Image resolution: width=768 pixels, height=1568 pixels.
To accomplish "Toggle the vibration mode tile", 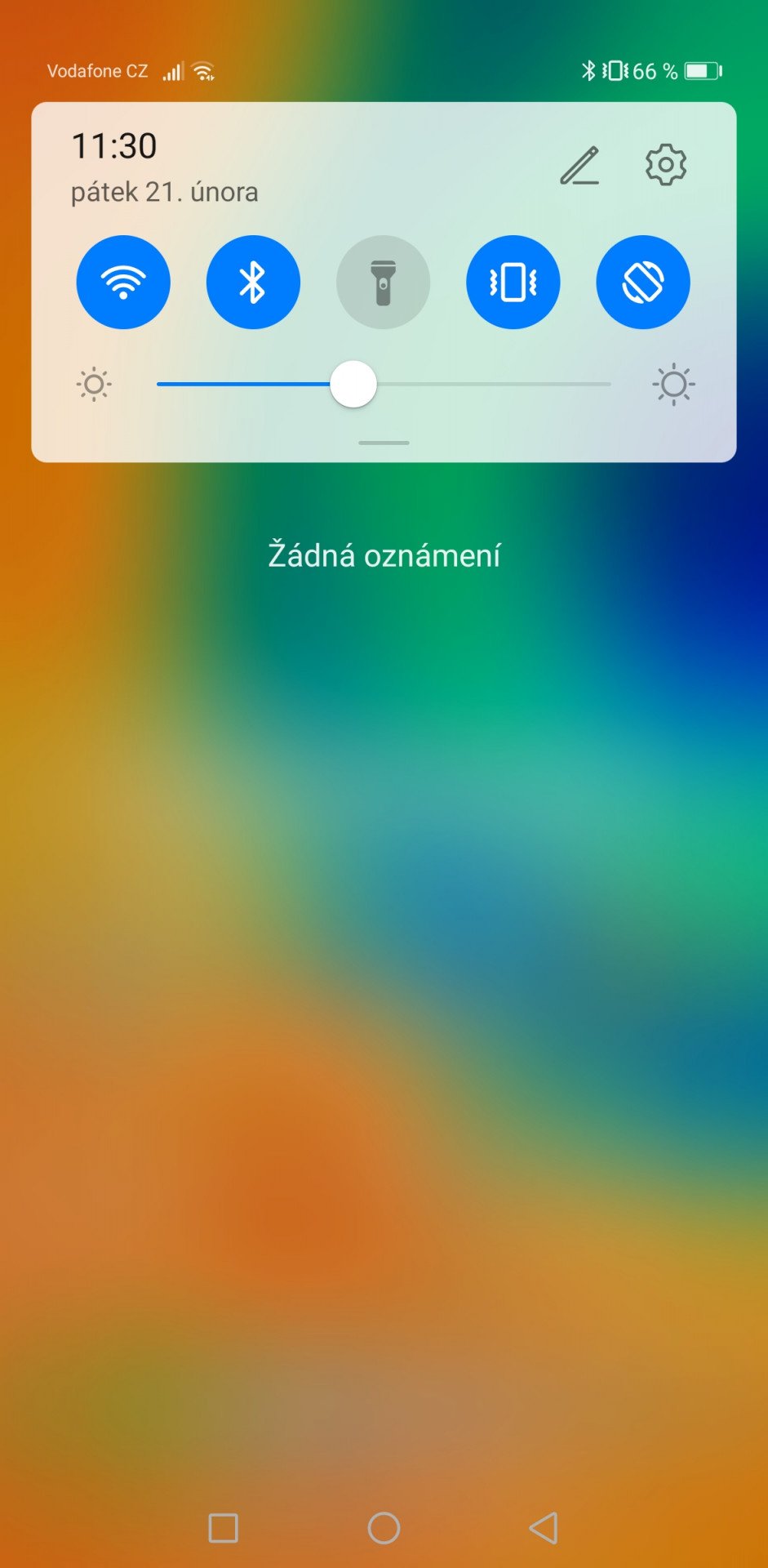I will coord(513,283).
